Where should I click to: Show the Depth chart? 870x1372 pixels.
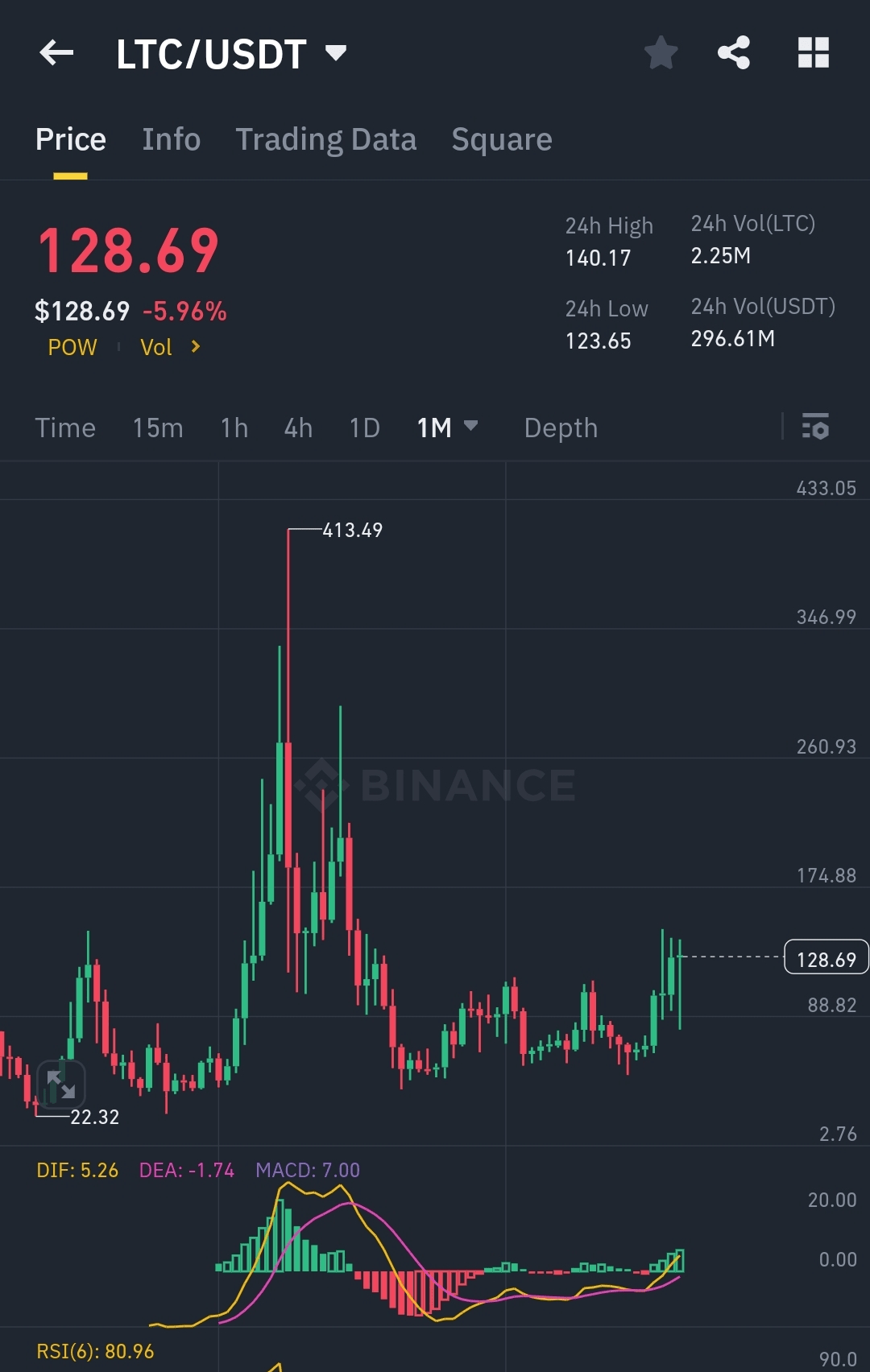tap(561, 428)
